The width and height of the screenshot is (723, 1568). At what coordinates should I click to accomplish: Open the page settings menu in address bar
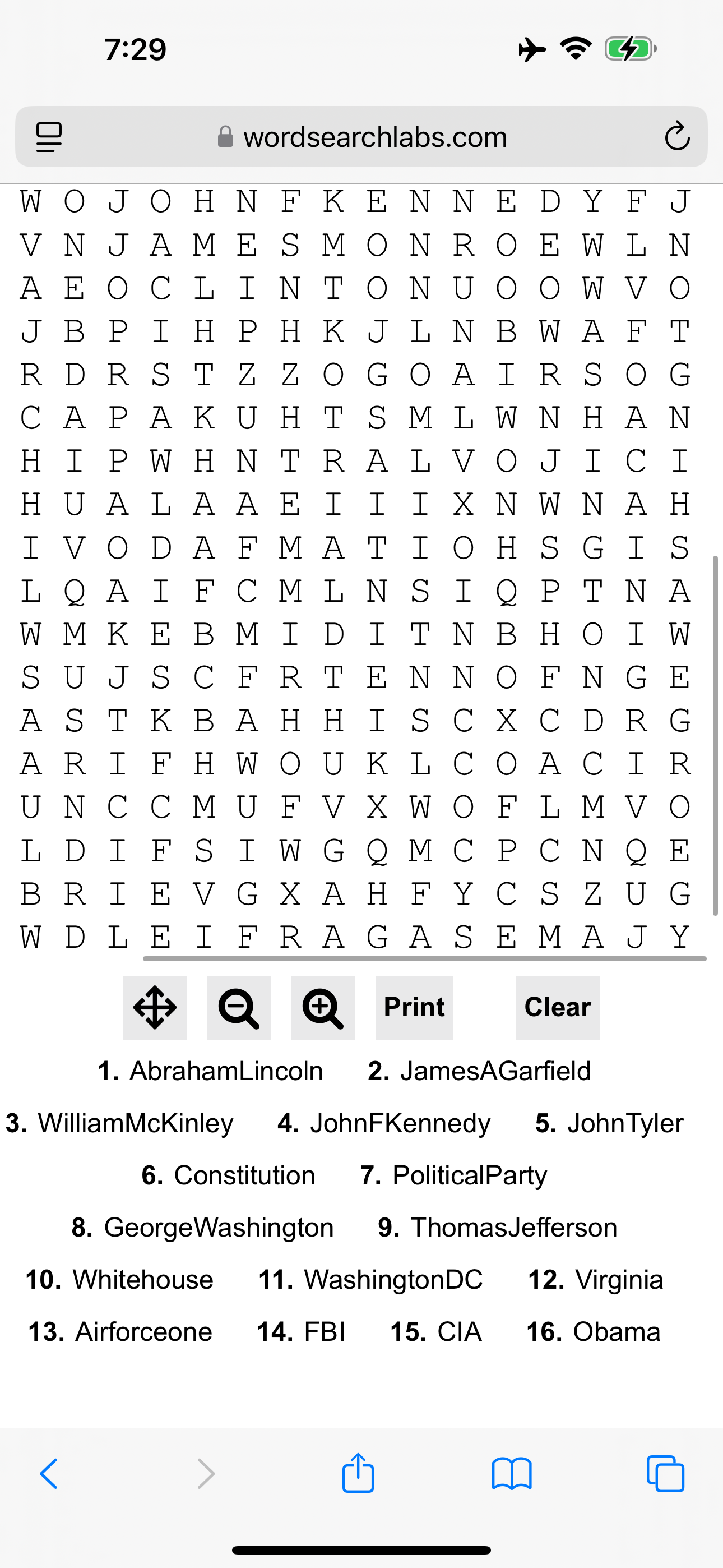49,136
